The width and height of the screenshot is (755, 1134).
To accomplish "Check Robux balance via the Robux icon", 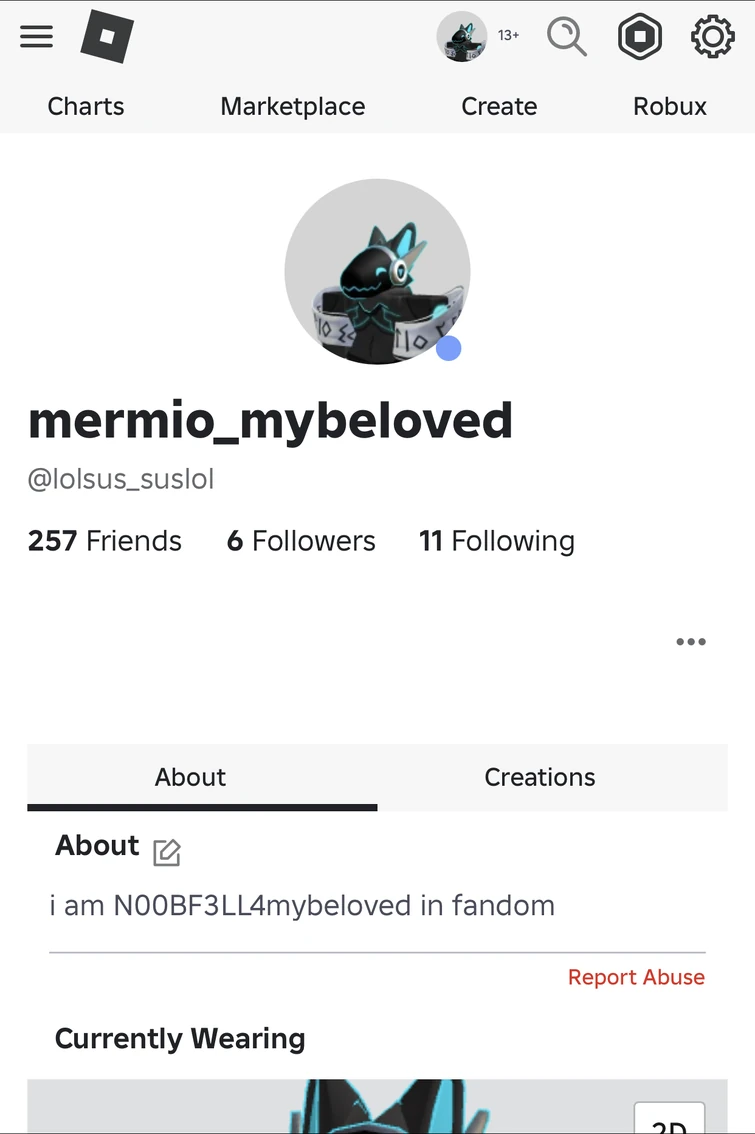I will point(639,36).
